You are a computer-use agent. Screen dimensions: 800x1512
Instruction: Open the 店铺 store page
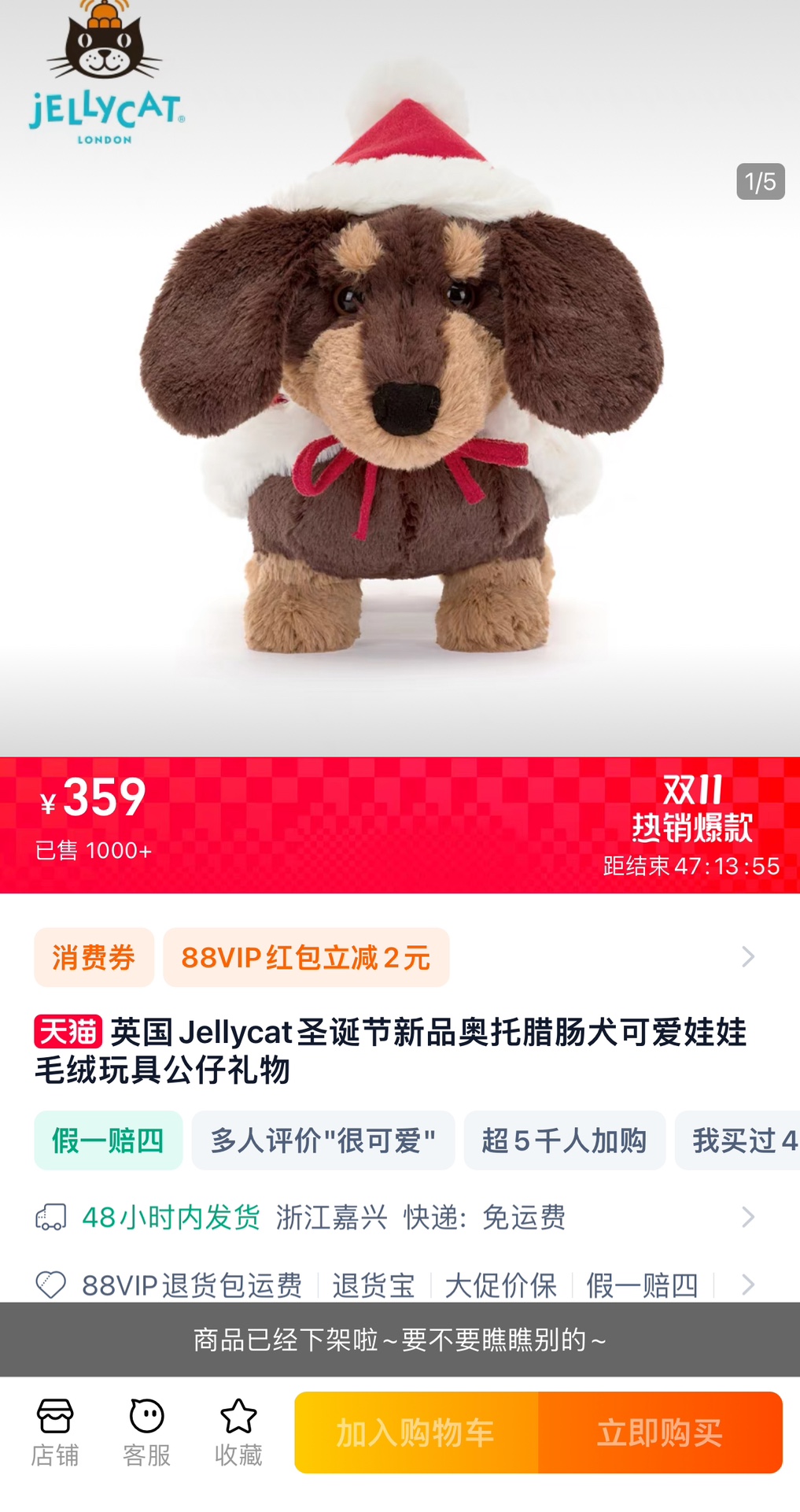click(x=55, y=1433)
